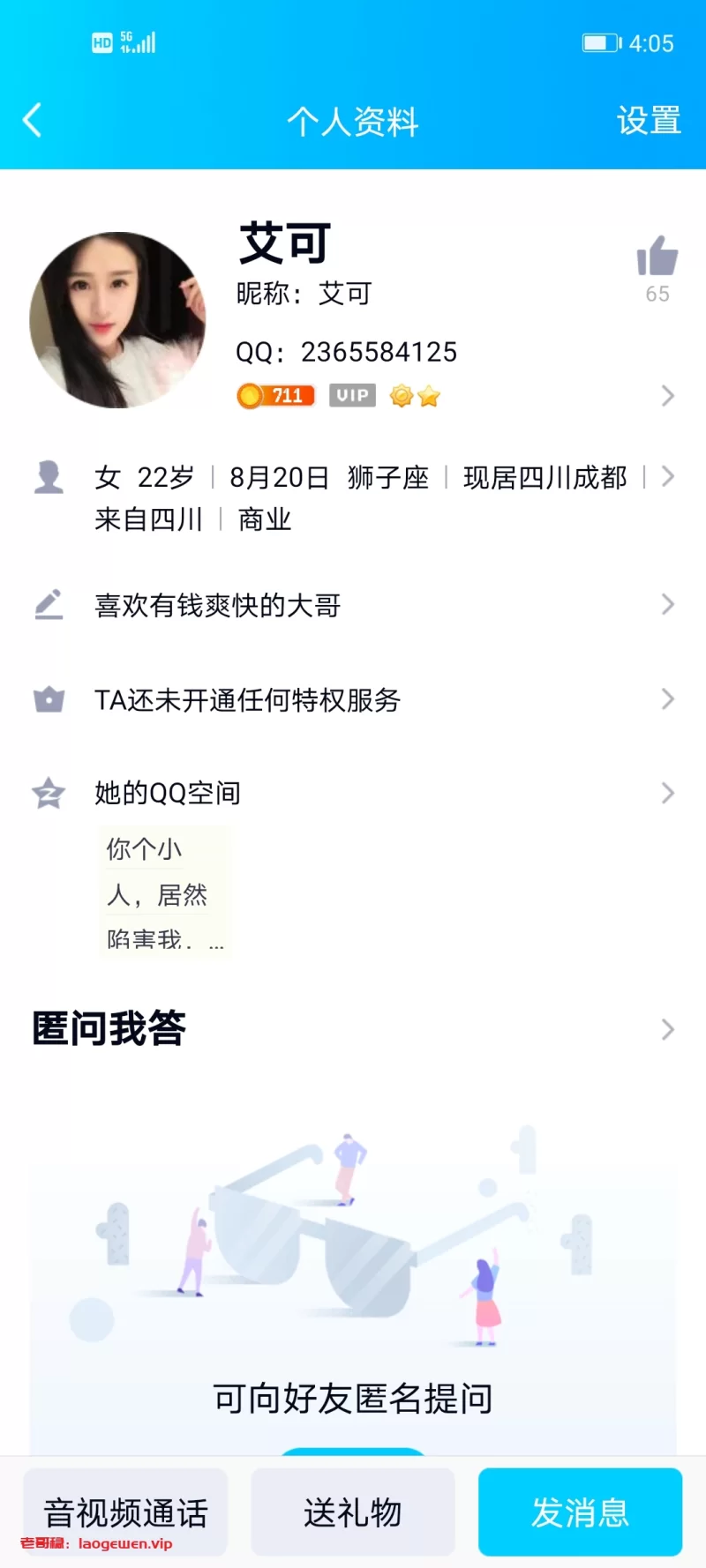
Task: Tap 发消息 to send a message
Action: [580, 1512]
